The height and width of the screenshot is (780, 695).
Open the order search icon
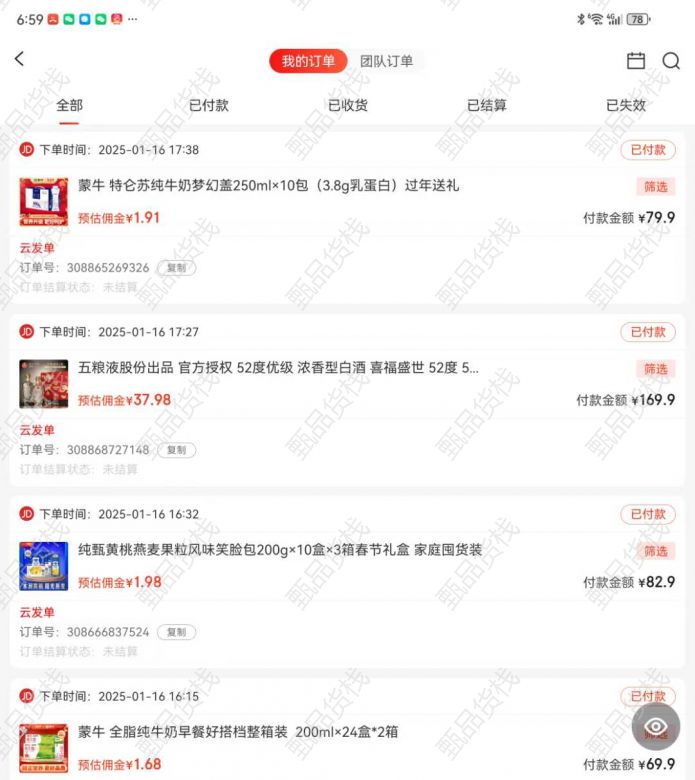click(671, 61)
